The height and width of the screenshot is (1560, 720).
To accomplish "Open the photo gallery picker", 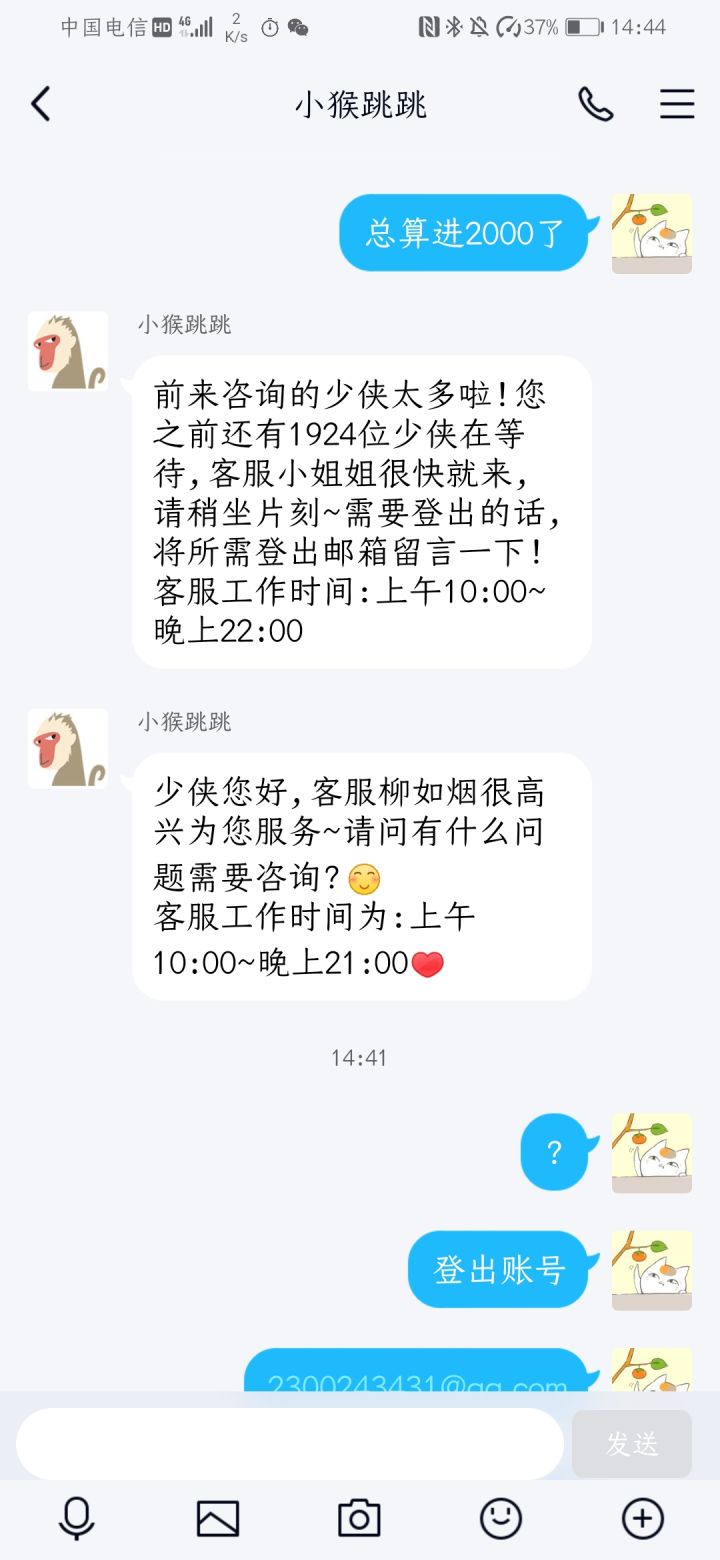I will click(x=218, y=1518).
